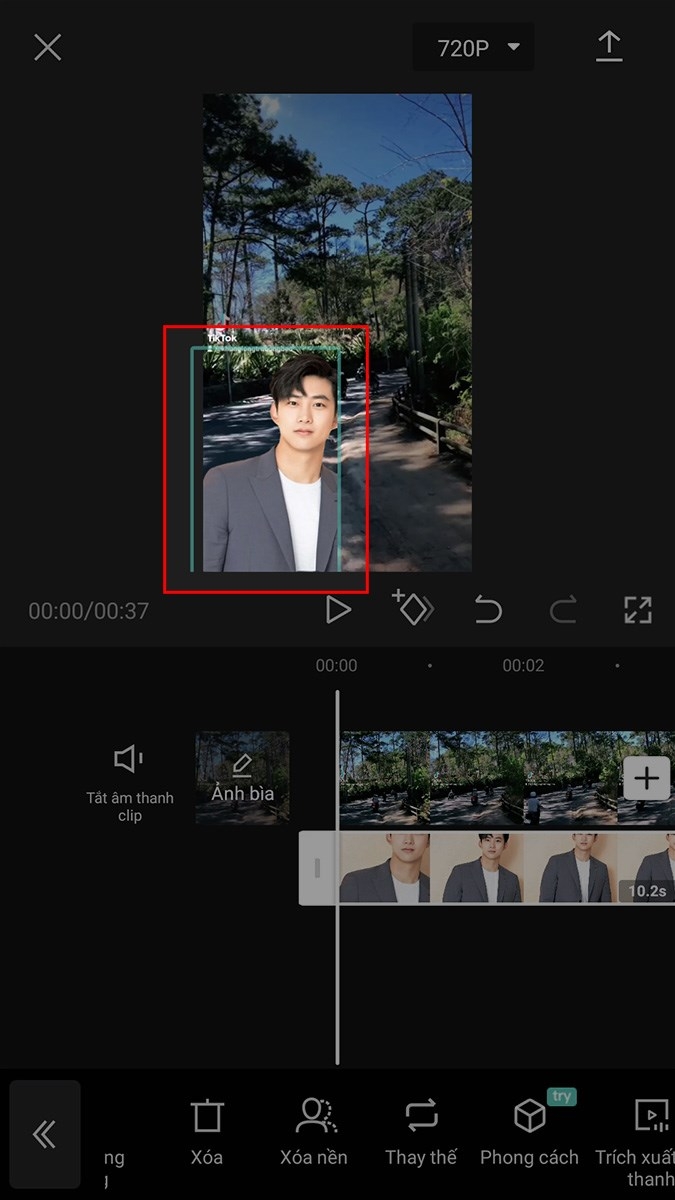Export the video with upload icon
Screen dimensions: 675x1200
pyautogui.click(x=609, y=47)
